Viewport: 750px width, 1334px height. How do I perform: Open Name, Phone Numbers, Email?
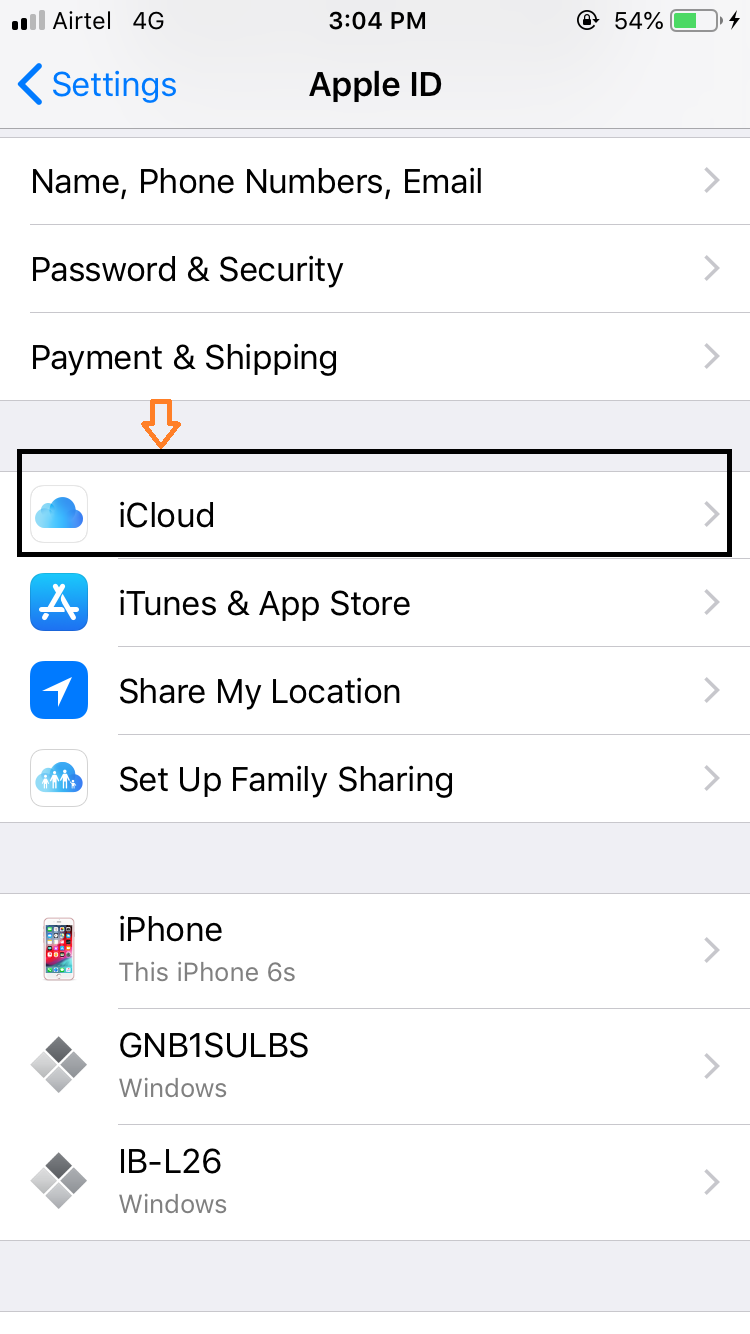pyautogui.click(x=375, y=182)
